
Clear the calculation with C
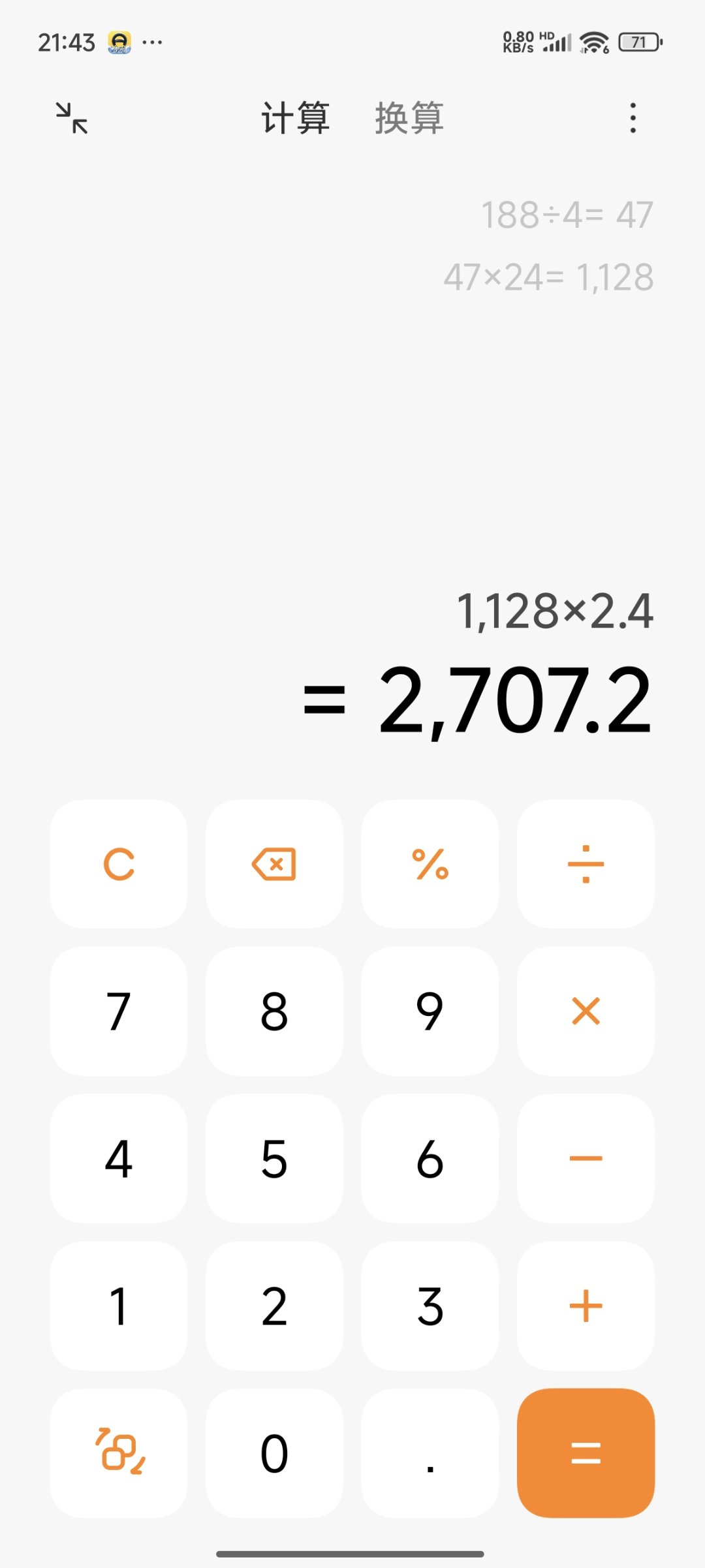click(119, 864)
